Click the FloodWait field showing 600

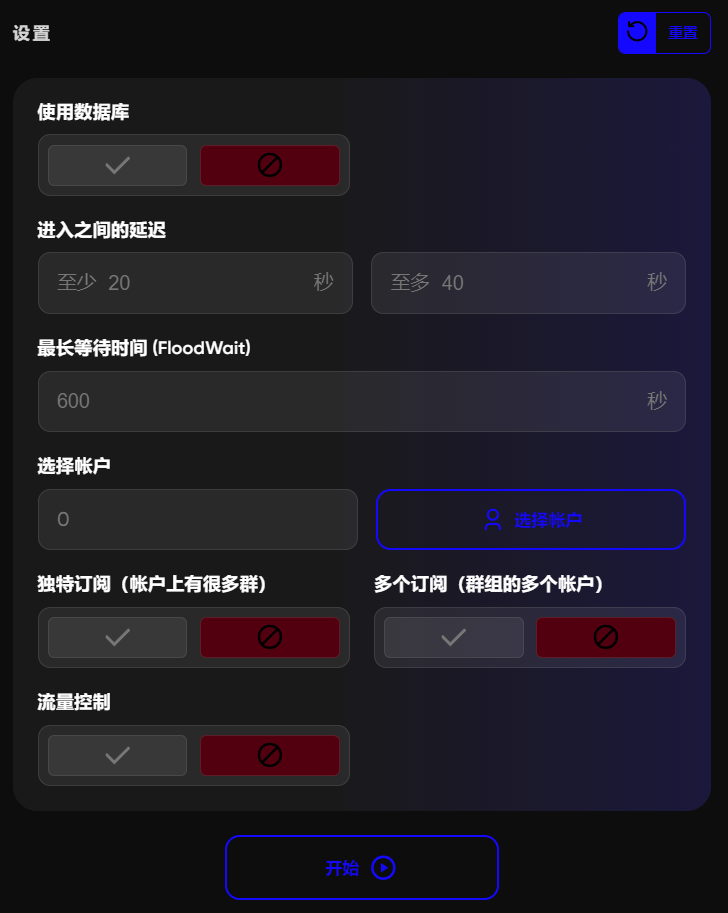361,401
